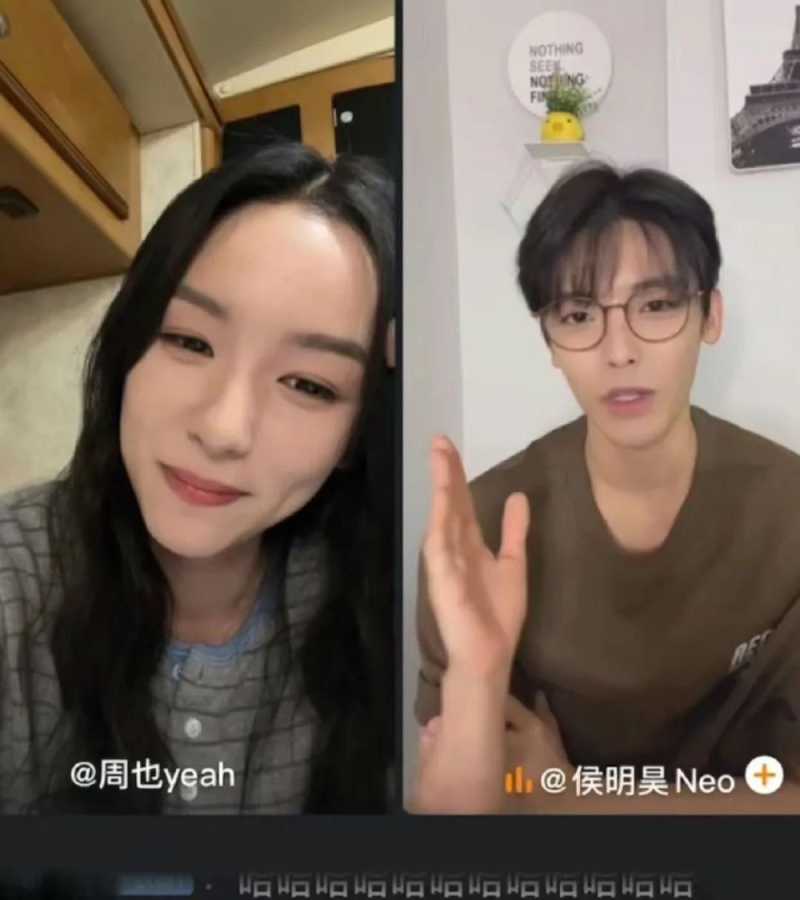Viewport: 800px width, 900px height.
Task: Open 周也yeah's profile name tag
Action: [152, 774]
